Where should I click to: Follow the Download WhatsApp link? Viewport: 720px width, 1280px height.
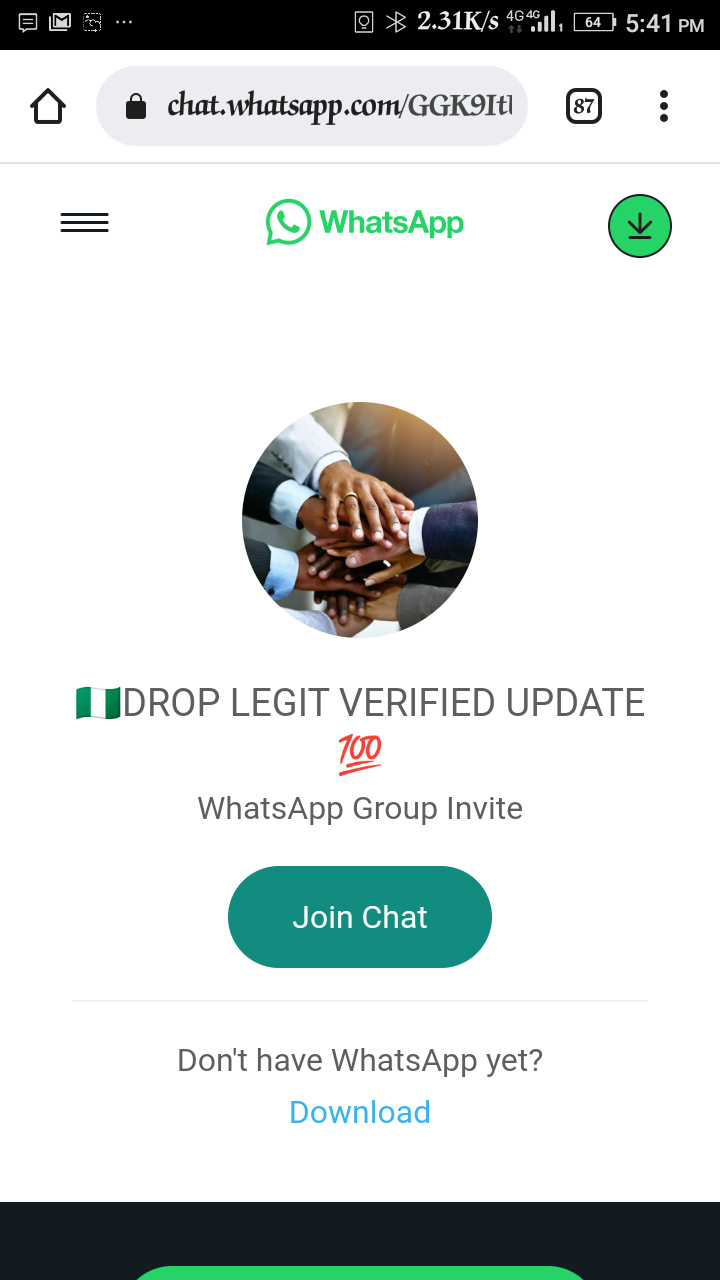(x=360, y=1112)
